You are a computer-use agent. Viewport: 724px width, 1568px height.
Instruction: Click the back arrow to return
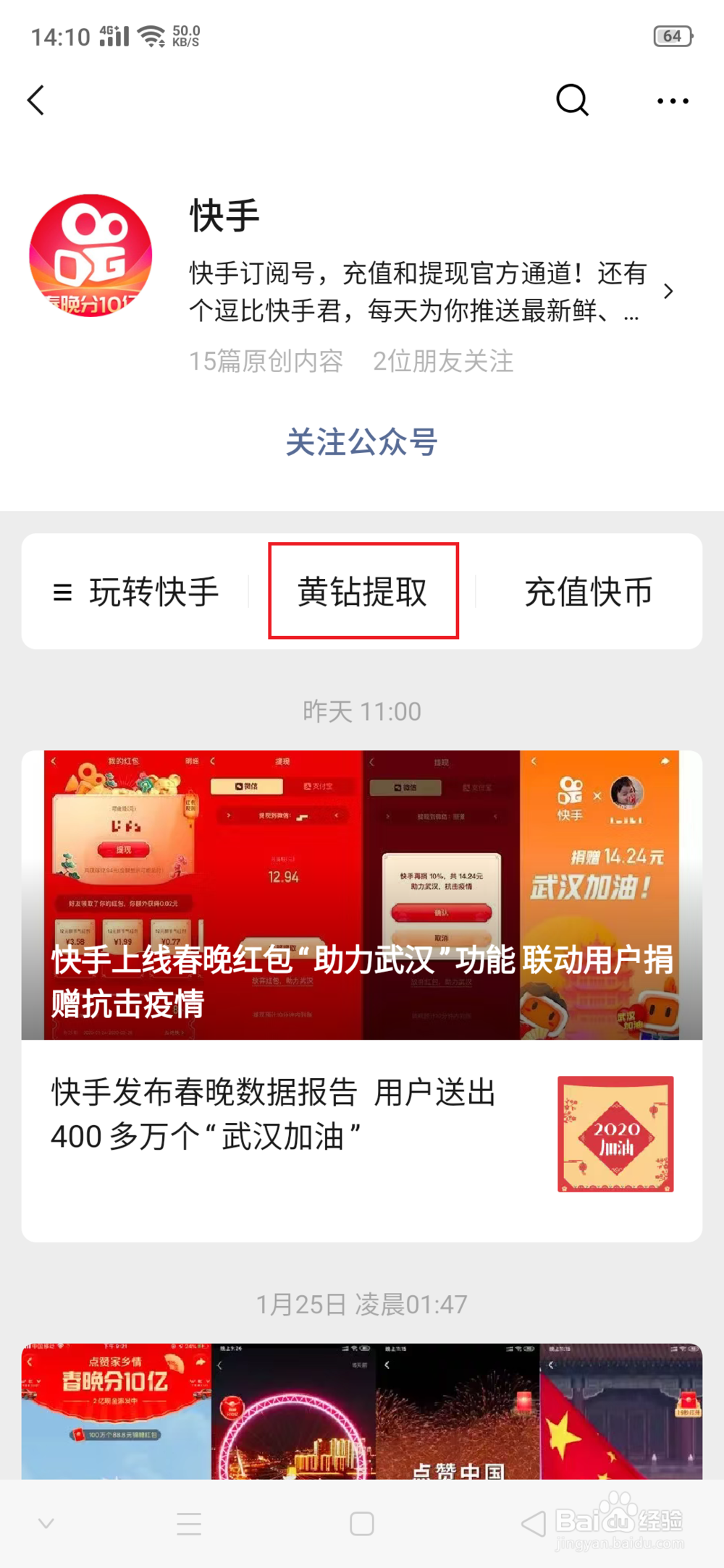click(x=36, y=100)
